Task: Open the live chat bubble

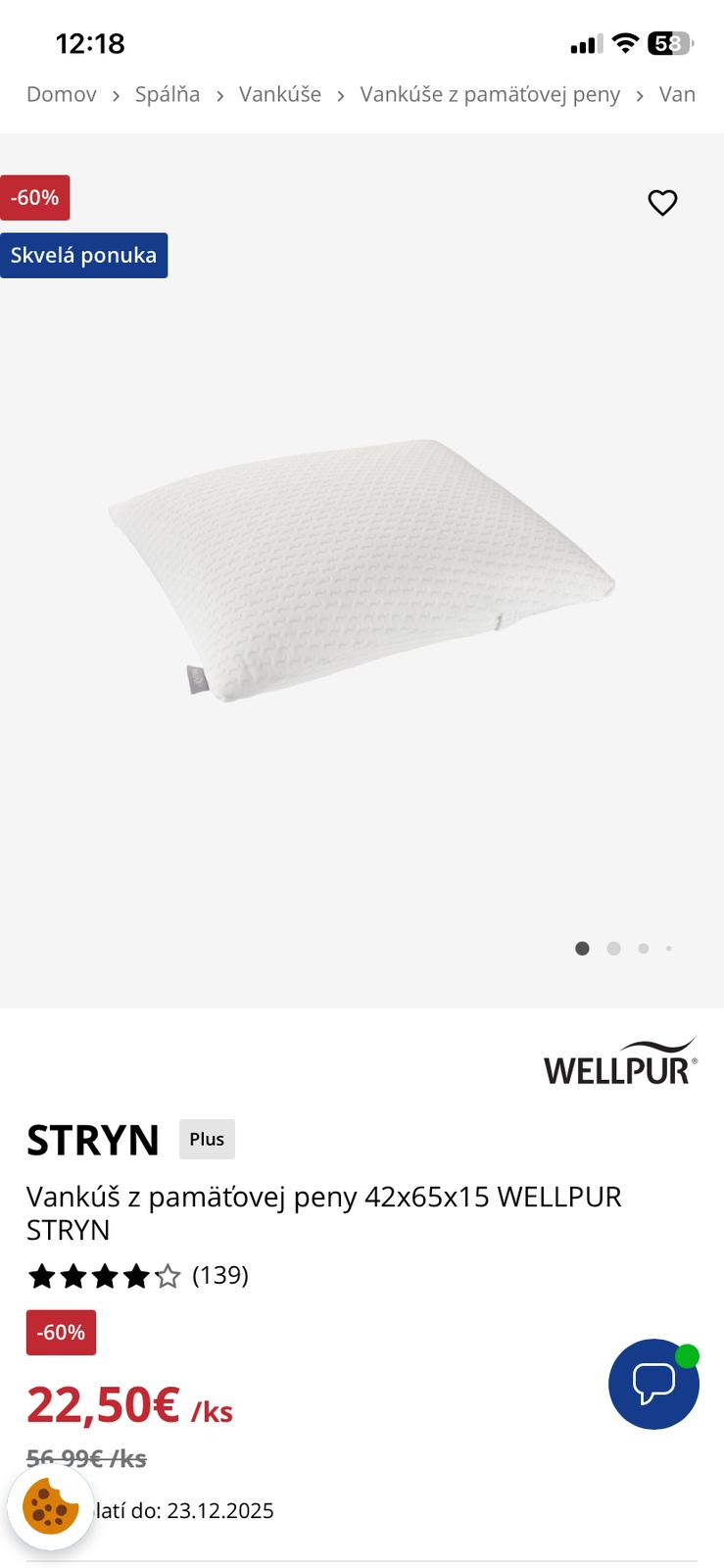Action: (653, 1383)
